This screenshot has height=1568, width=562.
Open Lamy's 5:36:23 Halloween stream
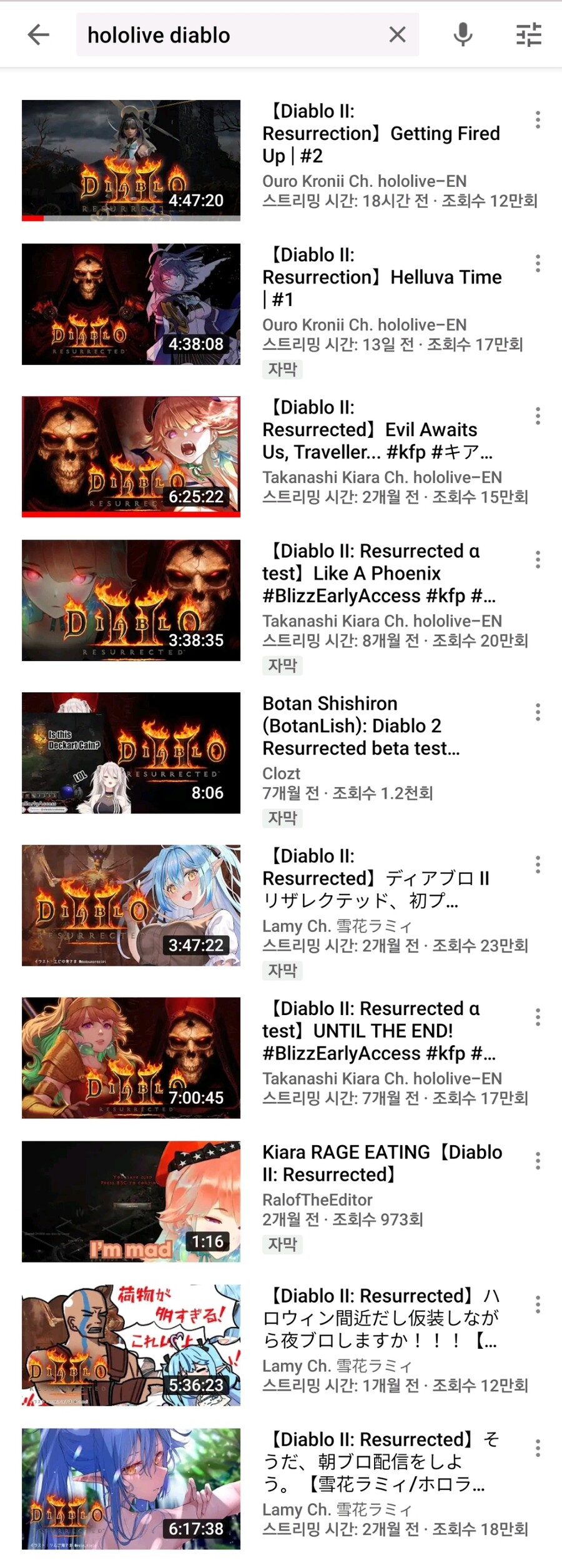(x=131, y=1344)
